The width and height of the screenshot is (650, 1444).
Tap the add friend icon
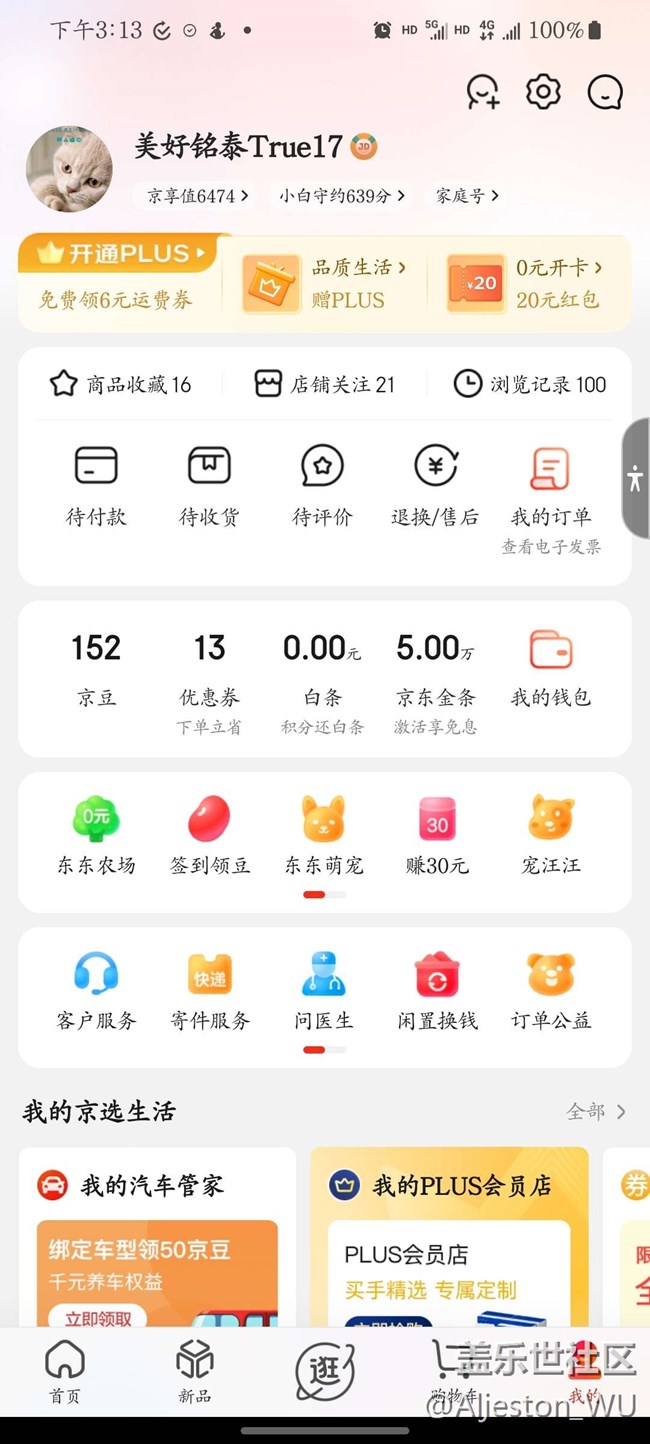tap(483, 92)
